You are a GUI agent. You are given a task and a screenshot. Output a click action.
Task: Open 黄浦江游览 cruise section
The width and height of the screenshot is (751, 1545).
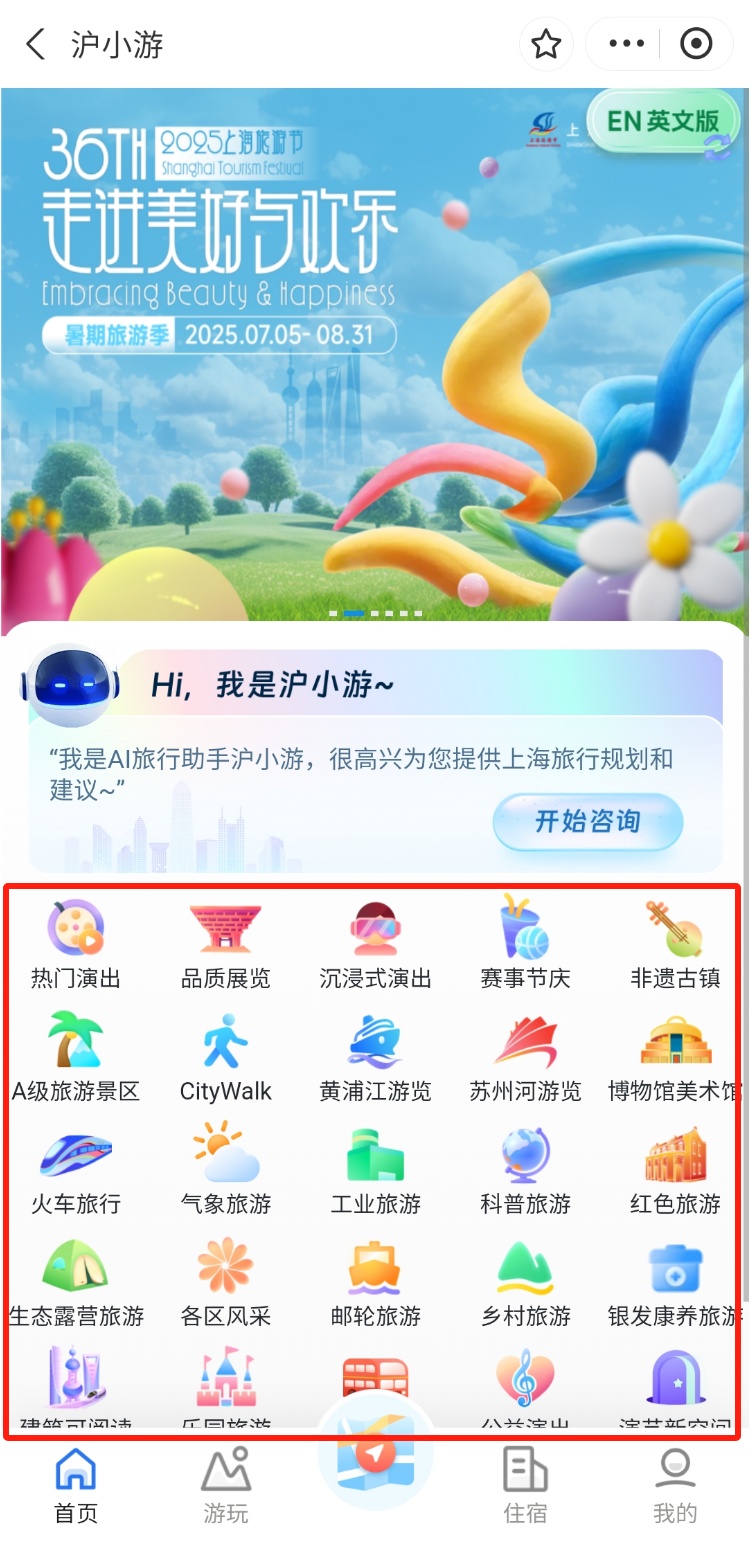pos(376,1056)
